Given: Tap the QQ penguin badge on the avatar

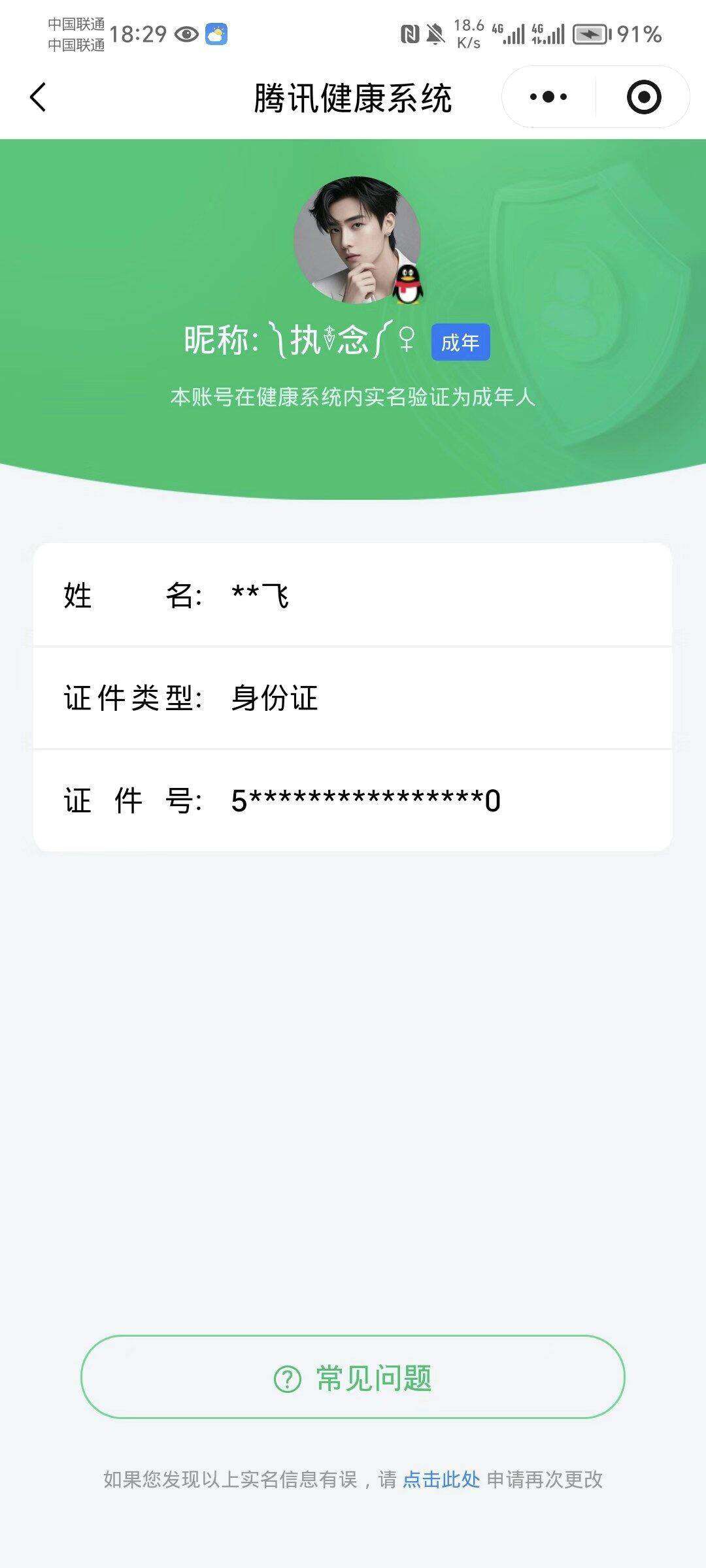Looking at the screenshot, I should 409,286.
